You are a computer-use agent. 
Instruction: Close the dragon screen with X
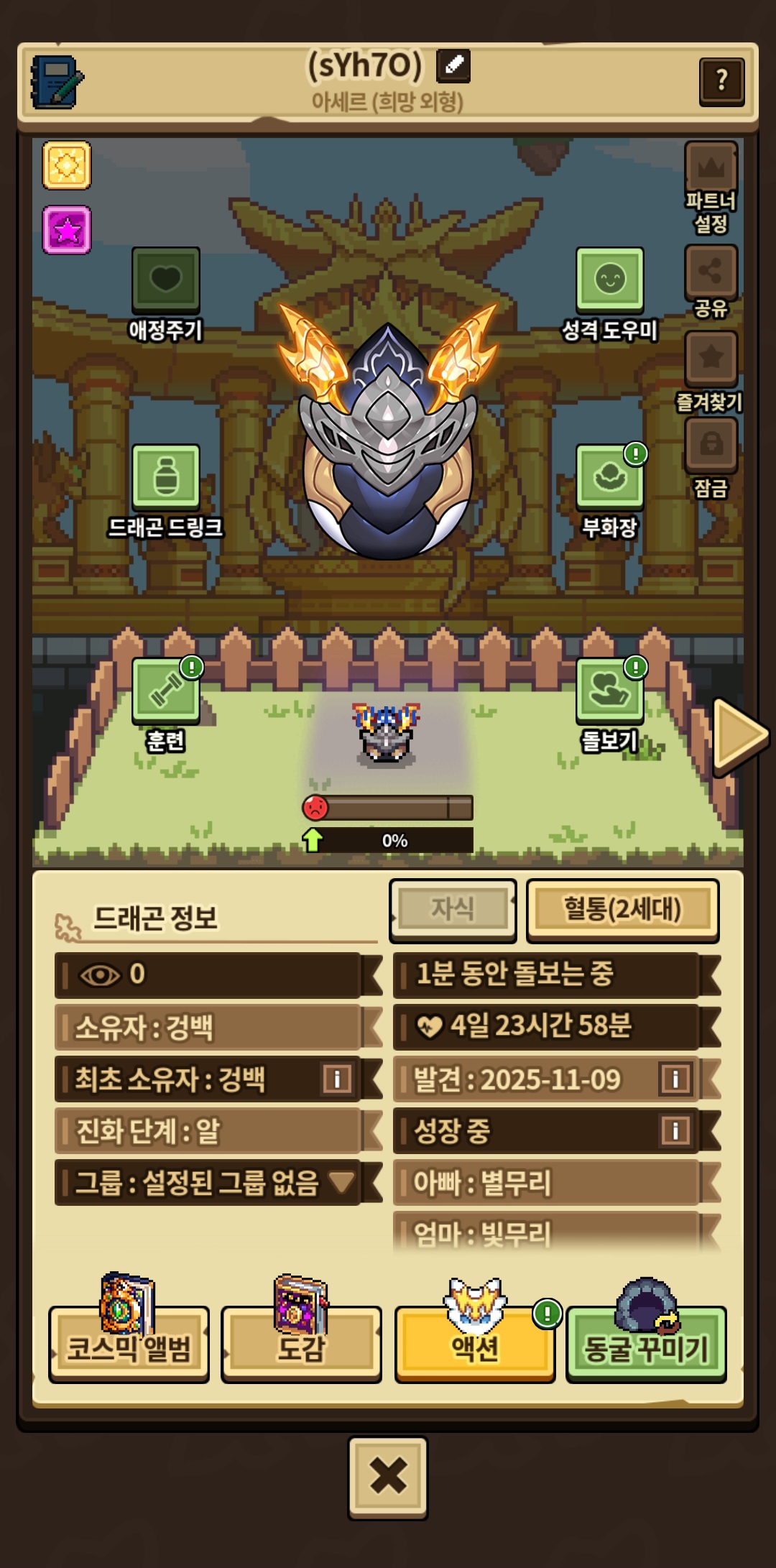tap(388, 1477)
